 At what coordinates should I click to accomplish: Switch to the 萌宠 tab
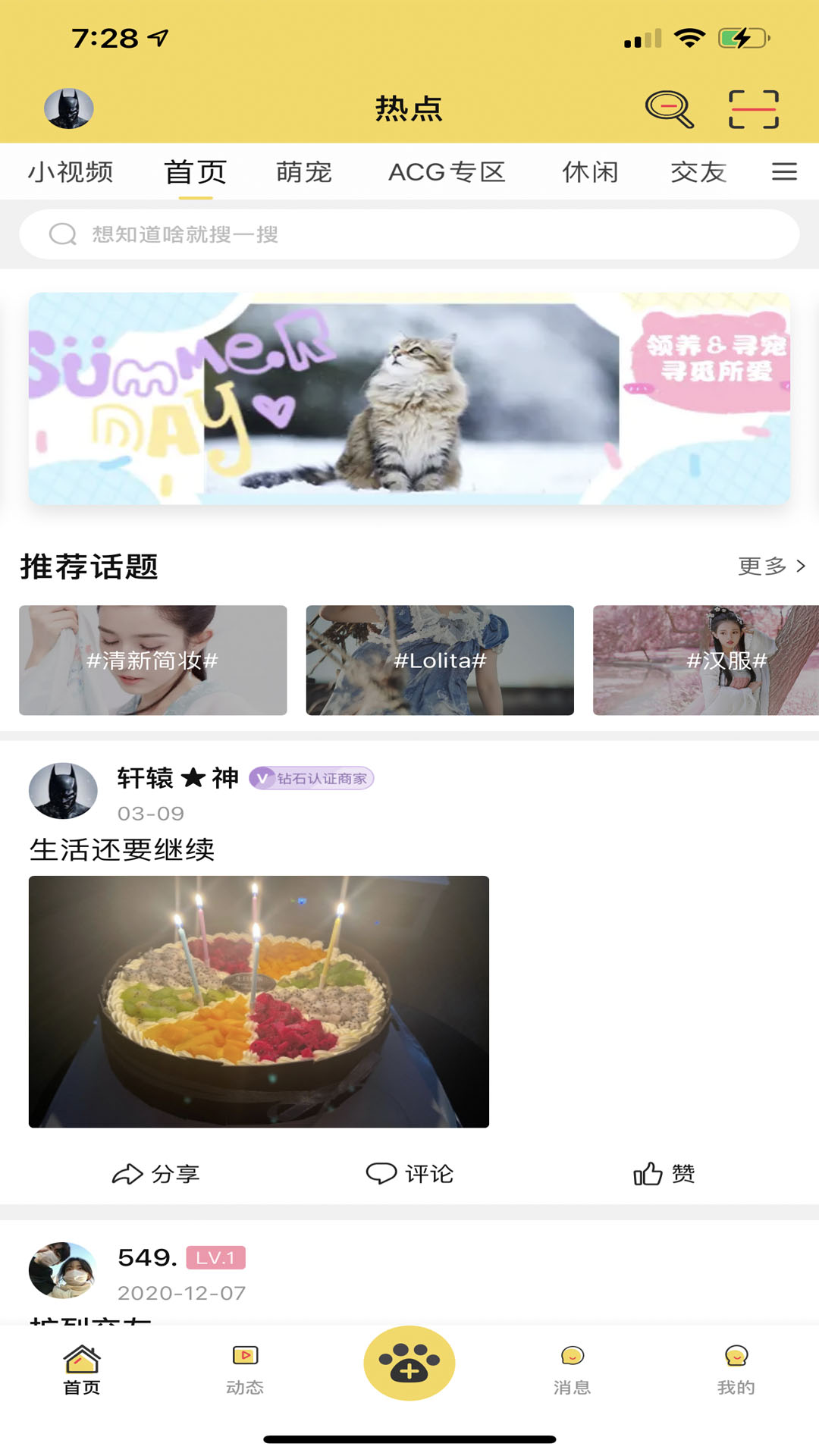pyautogui.click(x=304, y=172)
